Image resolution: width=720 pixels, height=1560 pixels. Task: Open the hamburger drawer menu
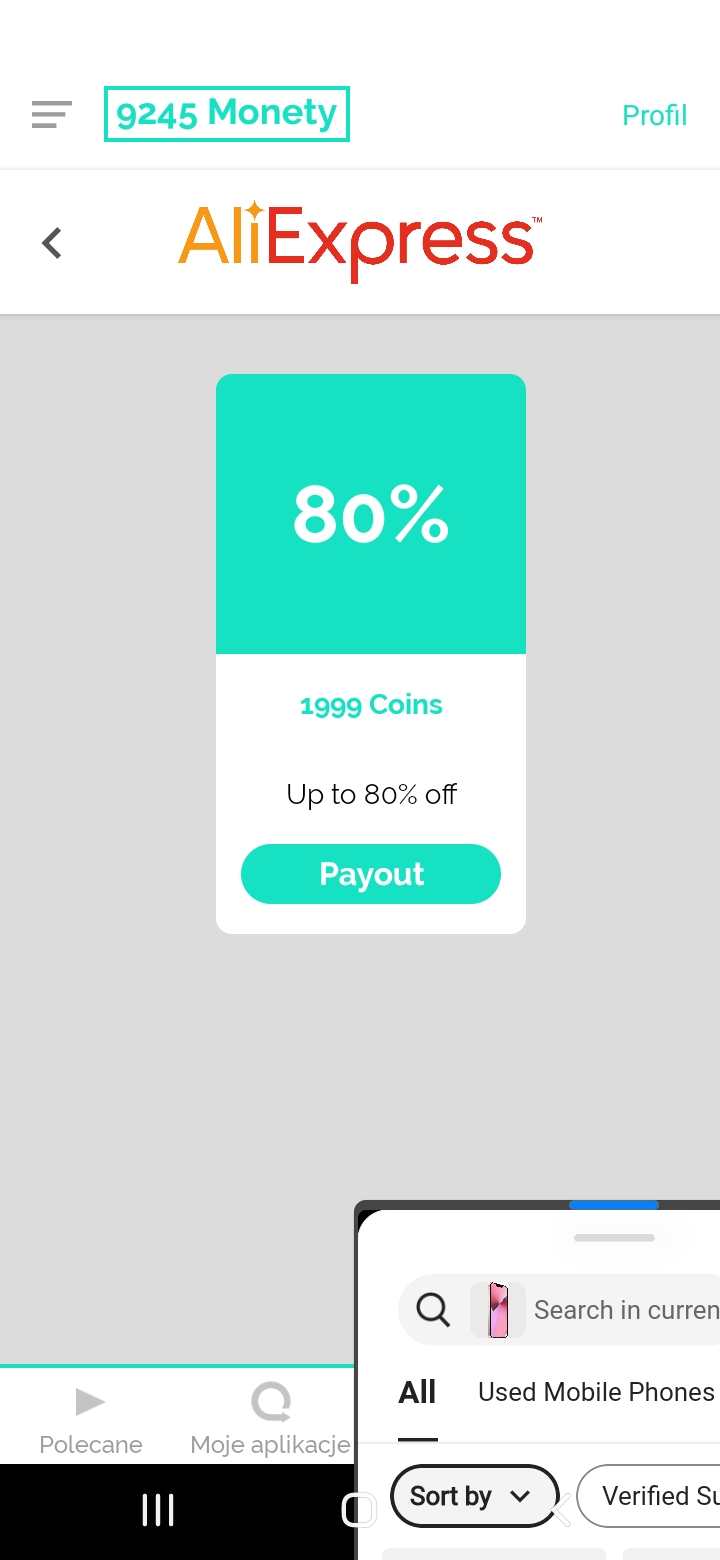[x=51, y=114]
